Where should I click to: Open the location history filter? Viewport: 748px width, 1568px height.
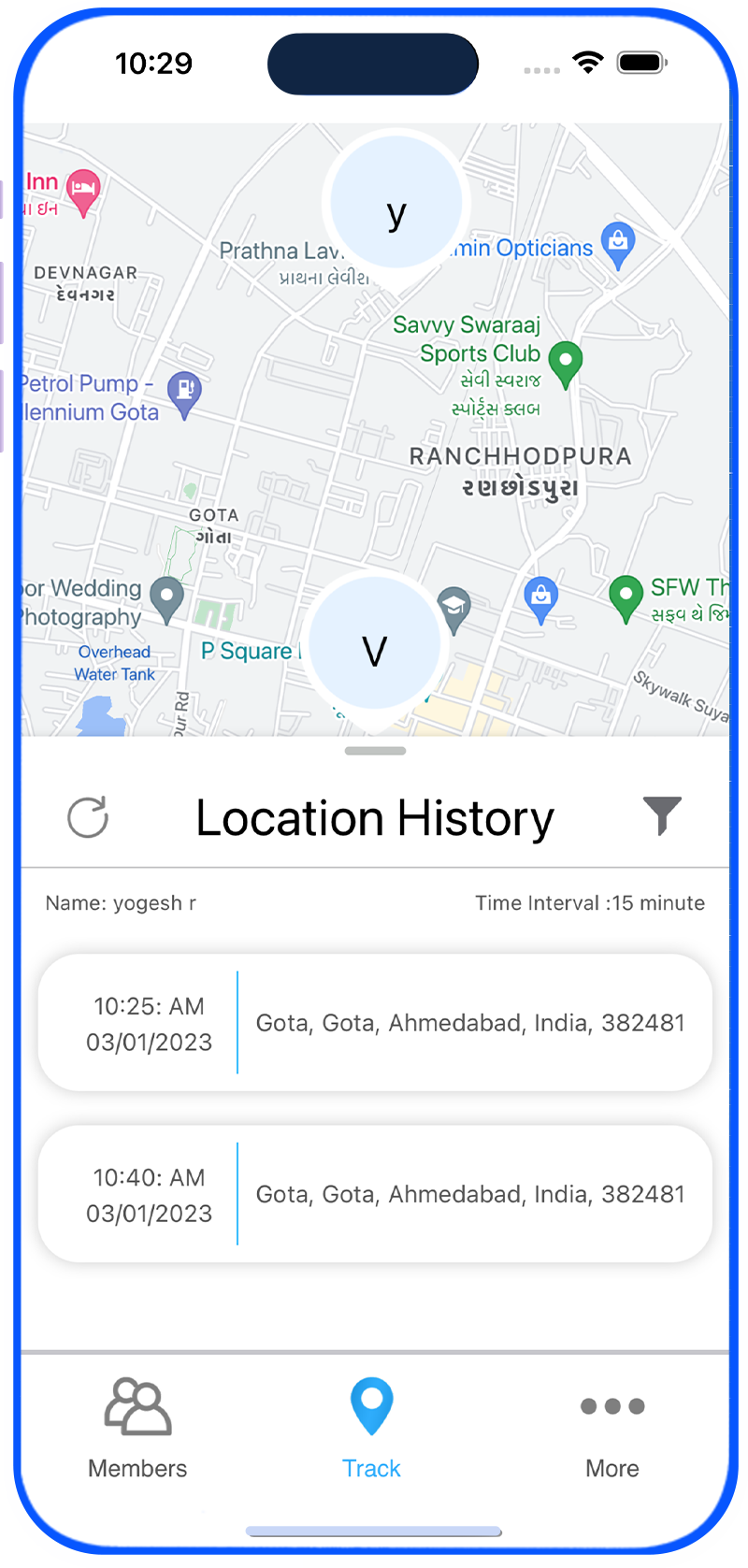pos(662,815)
